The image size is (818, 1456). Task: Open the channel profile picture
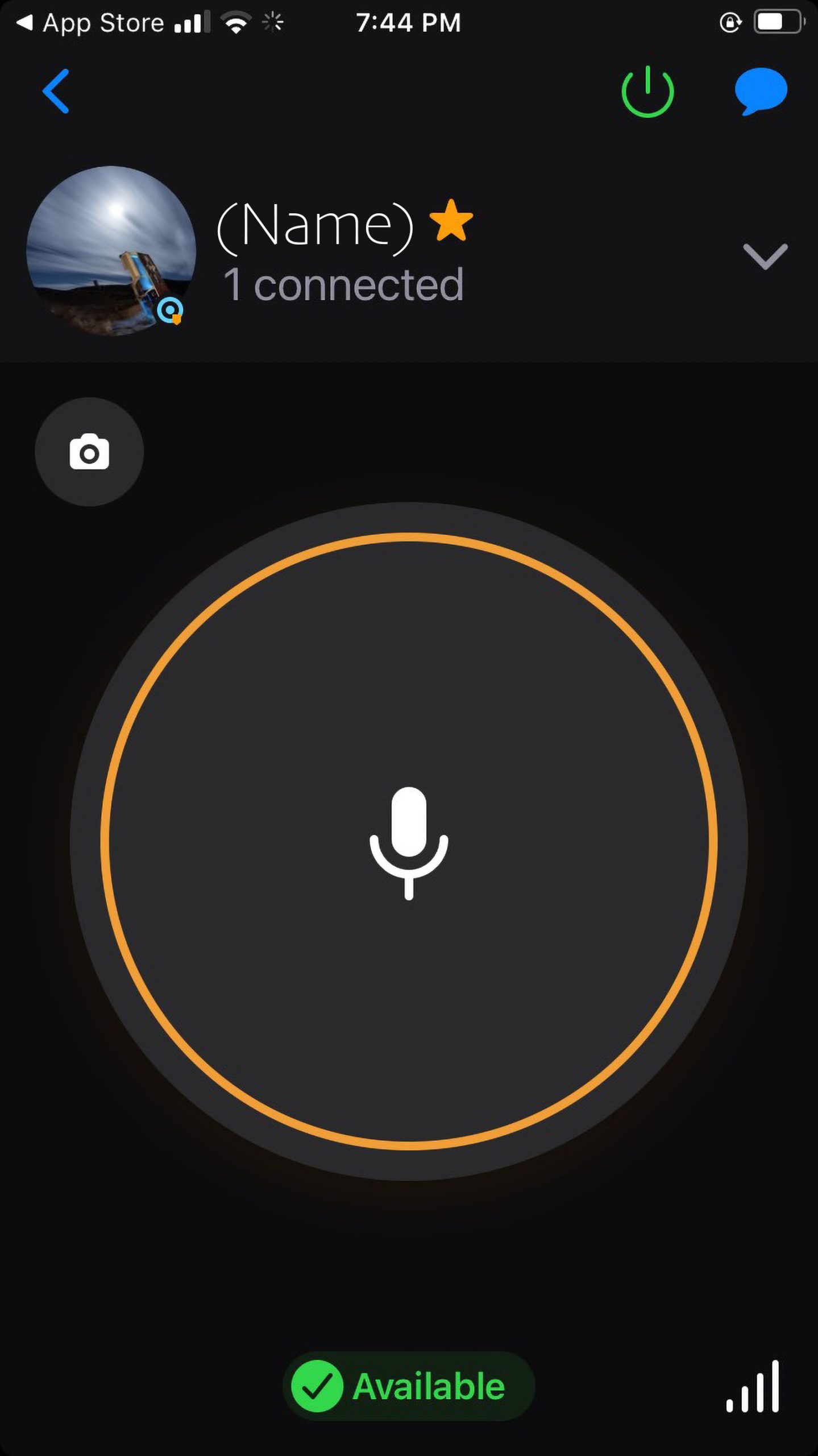coord(111,251)
